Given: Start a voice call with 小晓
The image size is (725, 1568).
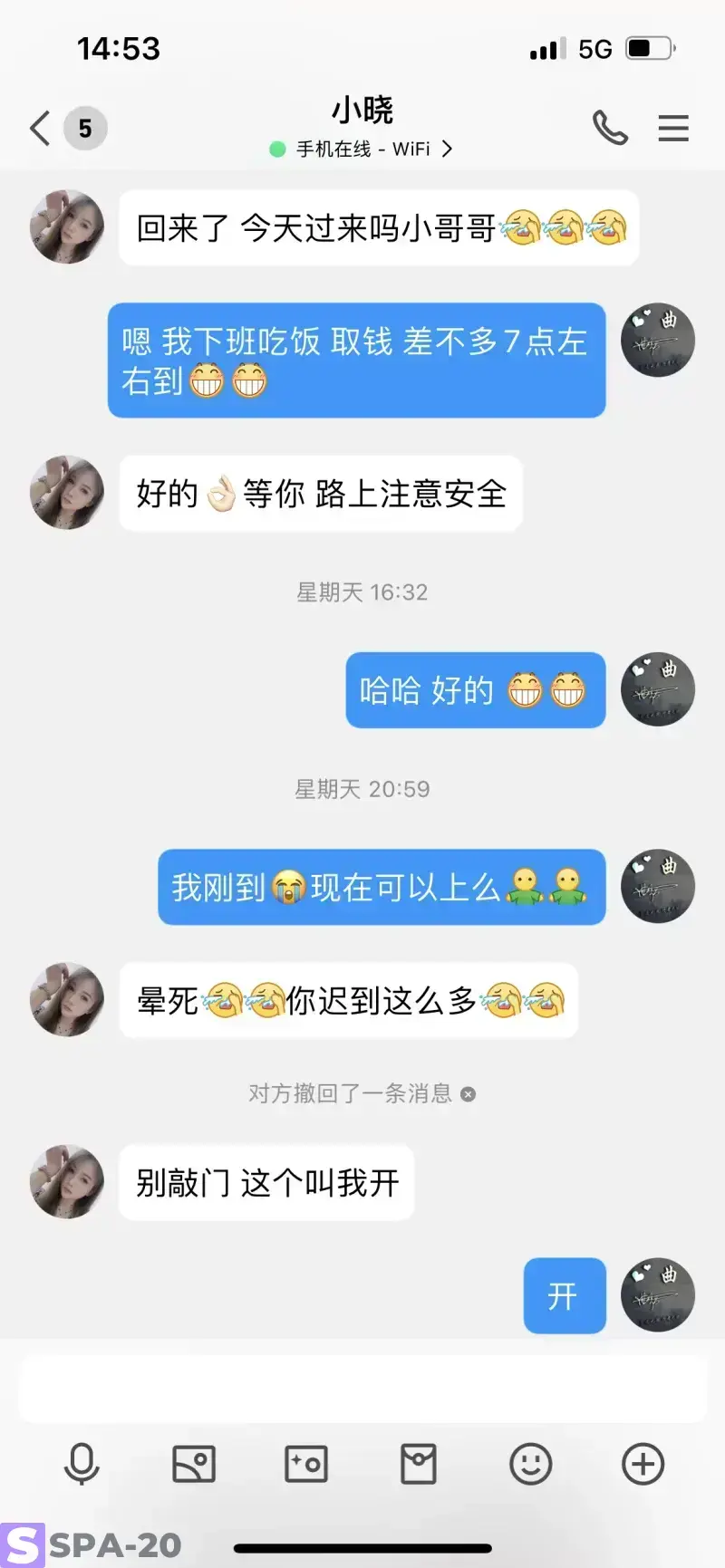Looking at the screenshot, I should tap(610, 129).
